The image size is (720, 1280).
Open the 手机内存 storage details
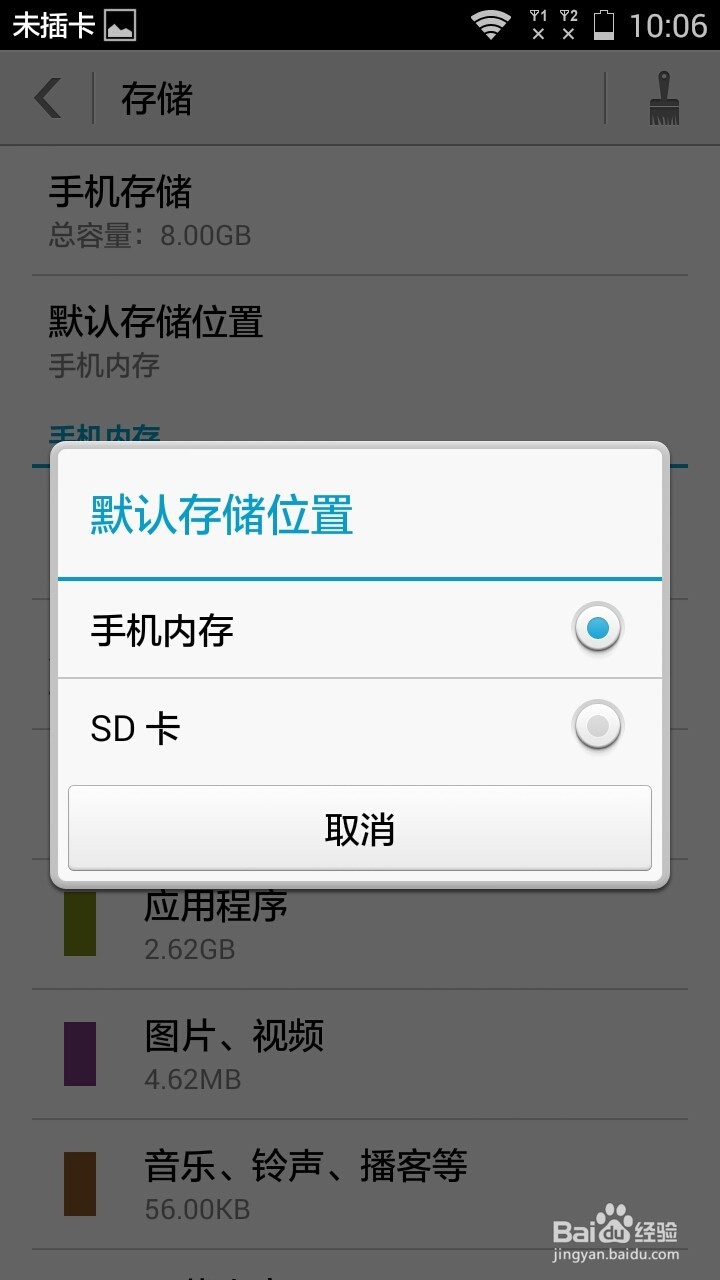click(160, 629)
